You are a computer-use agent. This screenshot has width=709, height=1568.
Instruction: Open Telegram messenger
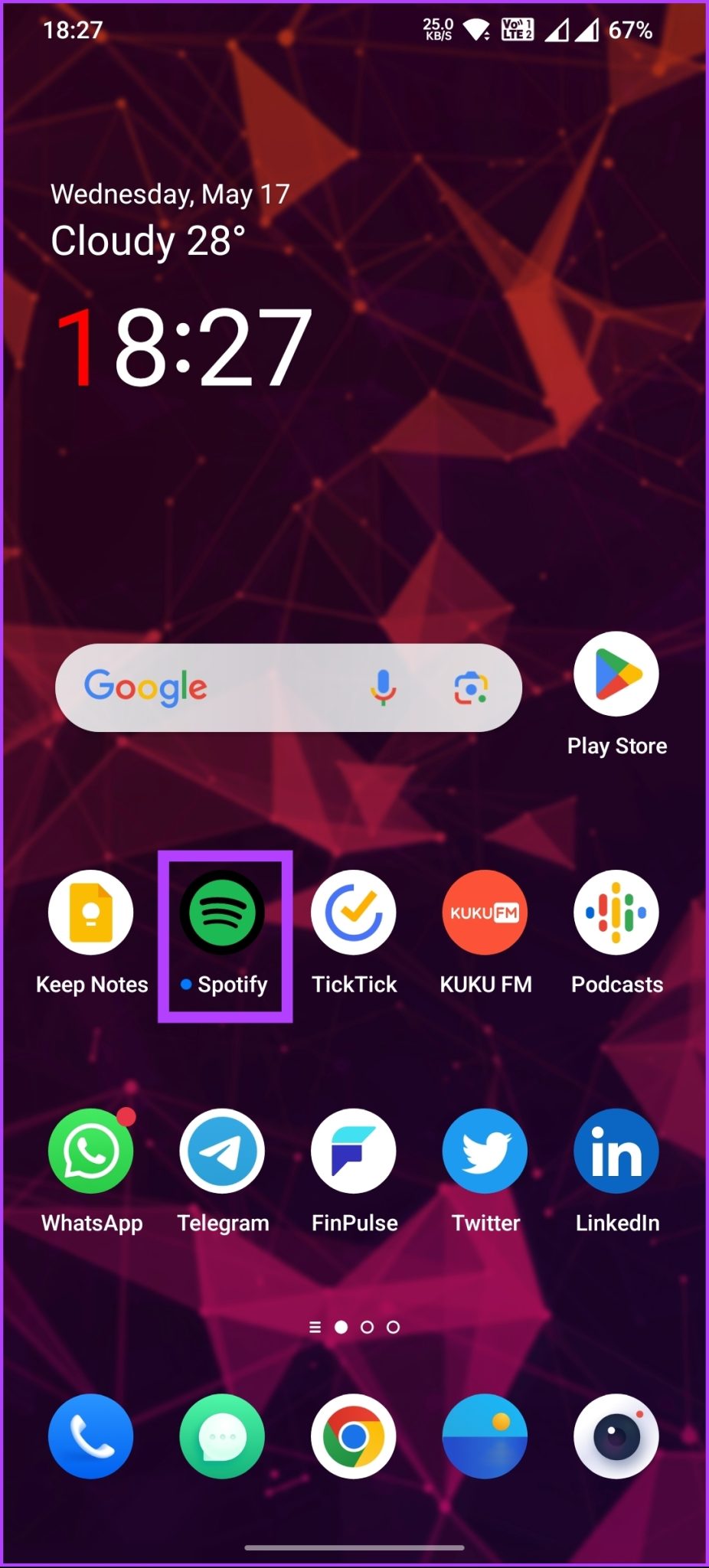[223, 1151]
